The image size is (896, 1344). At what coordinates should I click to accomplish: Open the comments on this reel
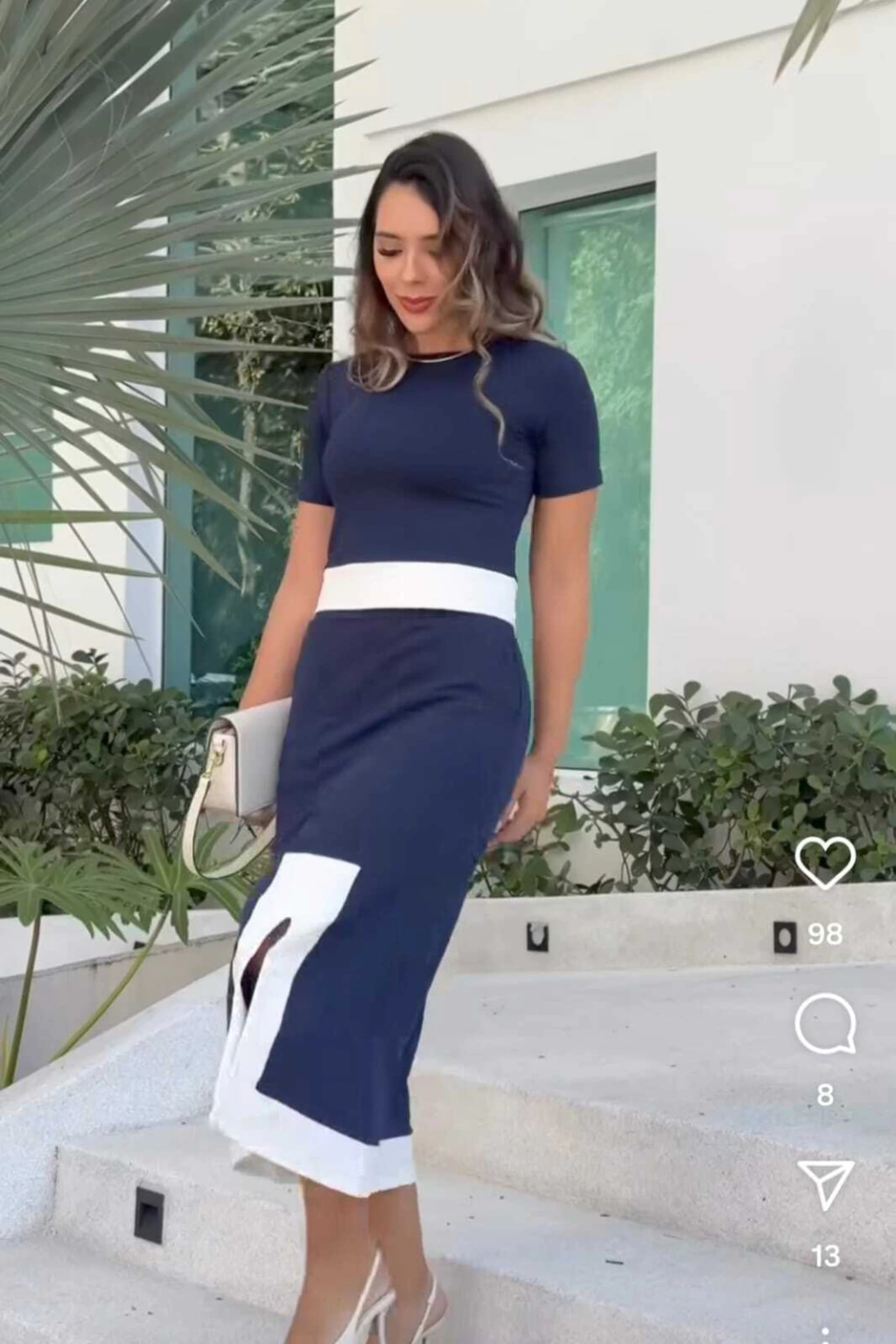coord(825,1024)
